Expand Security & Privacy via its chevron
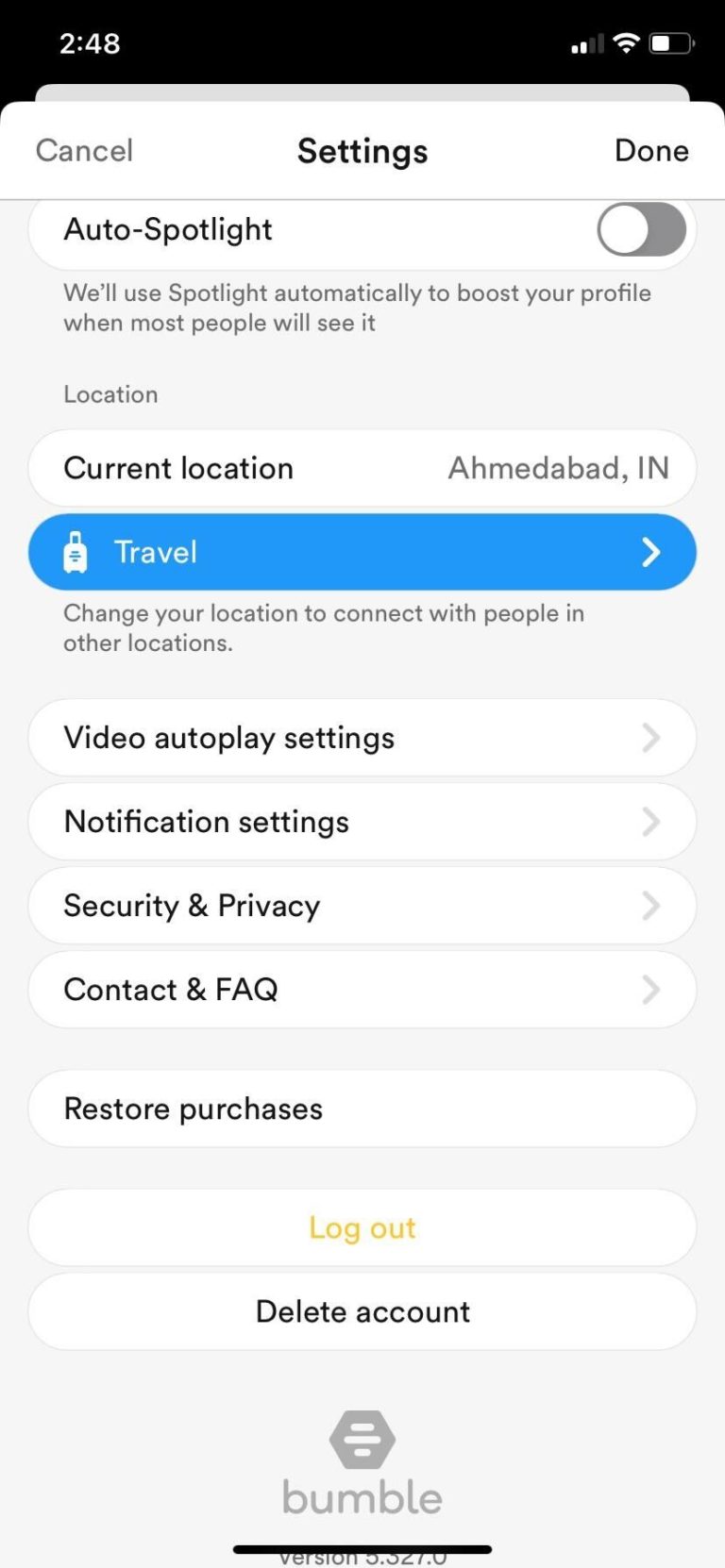The image size is (725, 1568). (650, 906)
